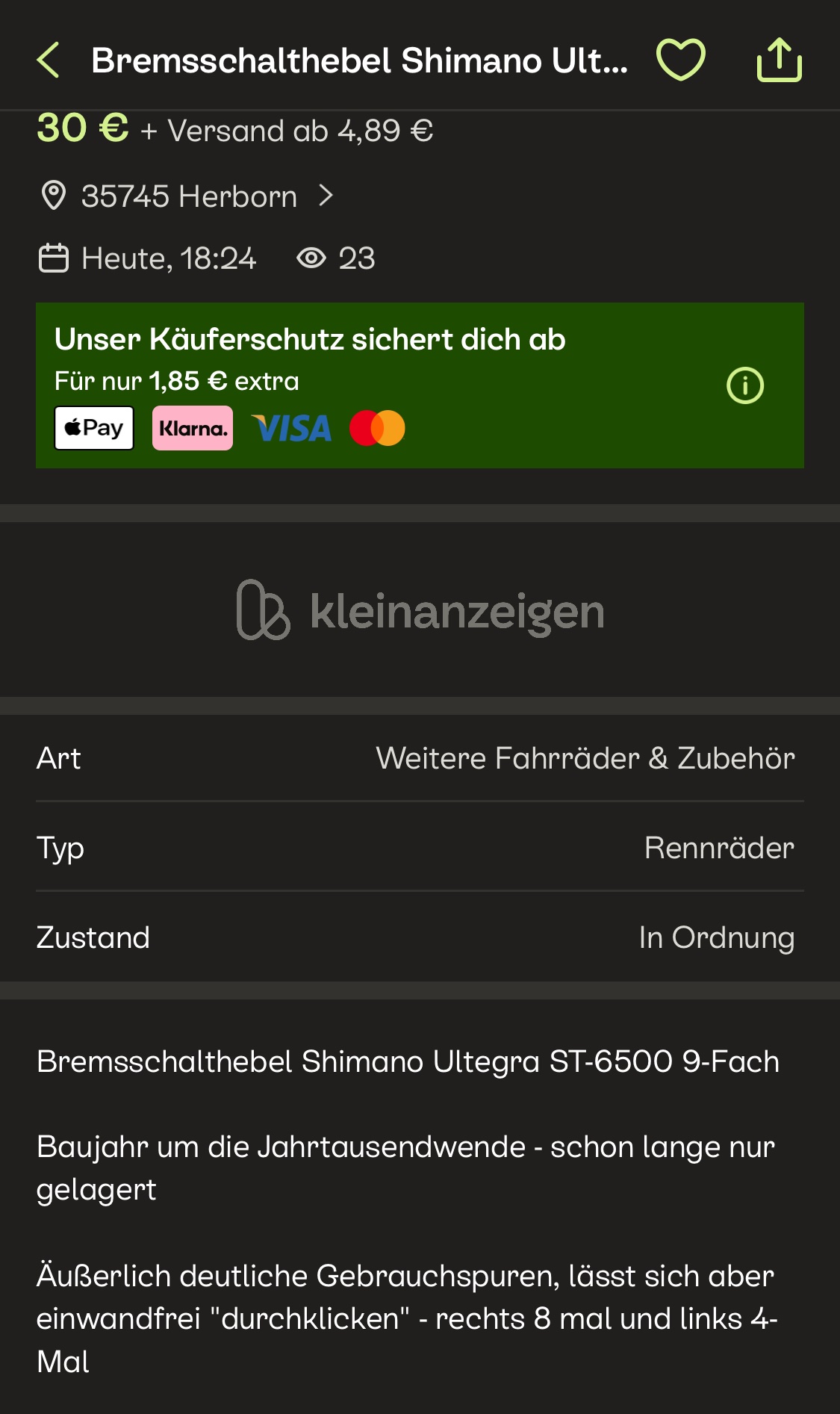Open Käuferschutz info icon

click(744, 385)
